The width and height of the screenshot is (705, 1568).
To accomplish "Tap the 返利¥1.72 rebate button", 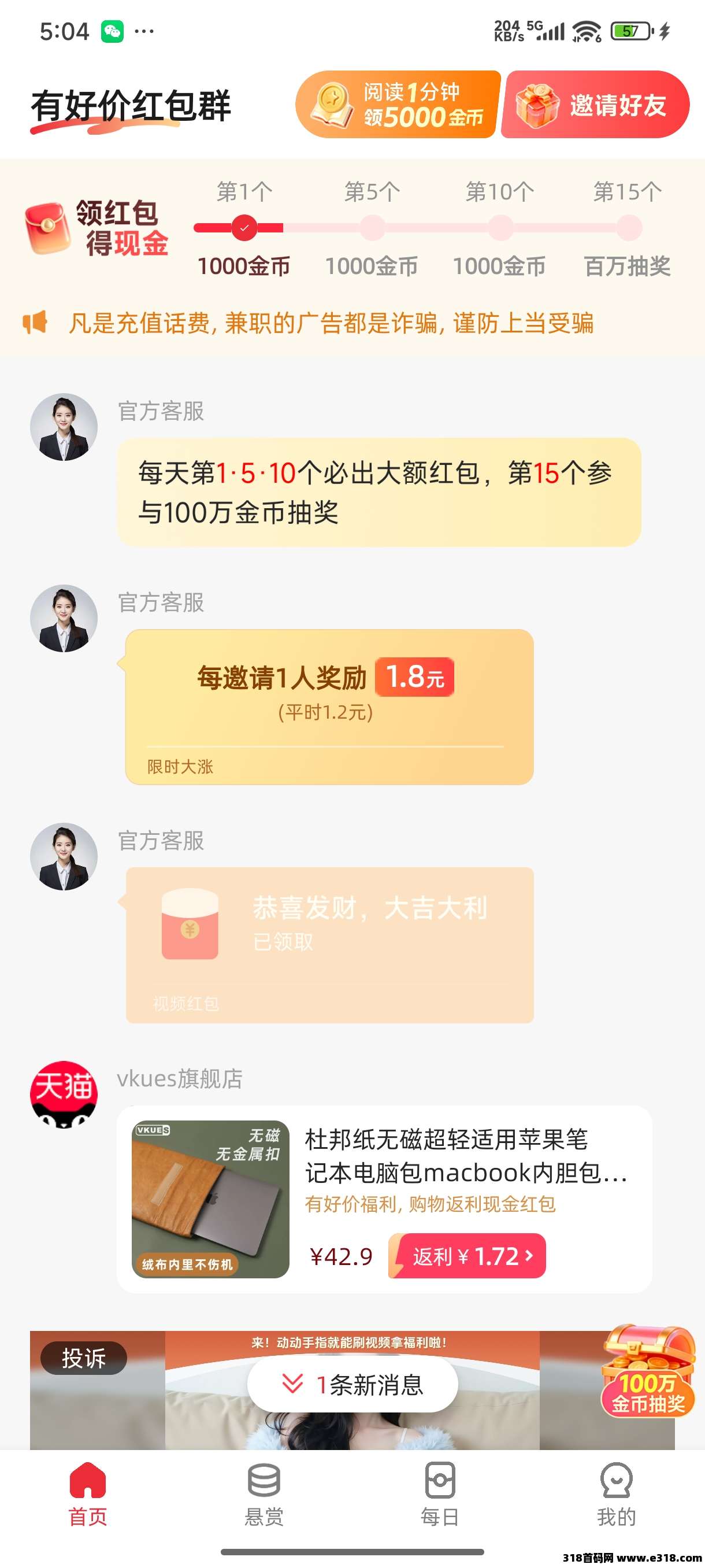I will tap(467, 1255).
